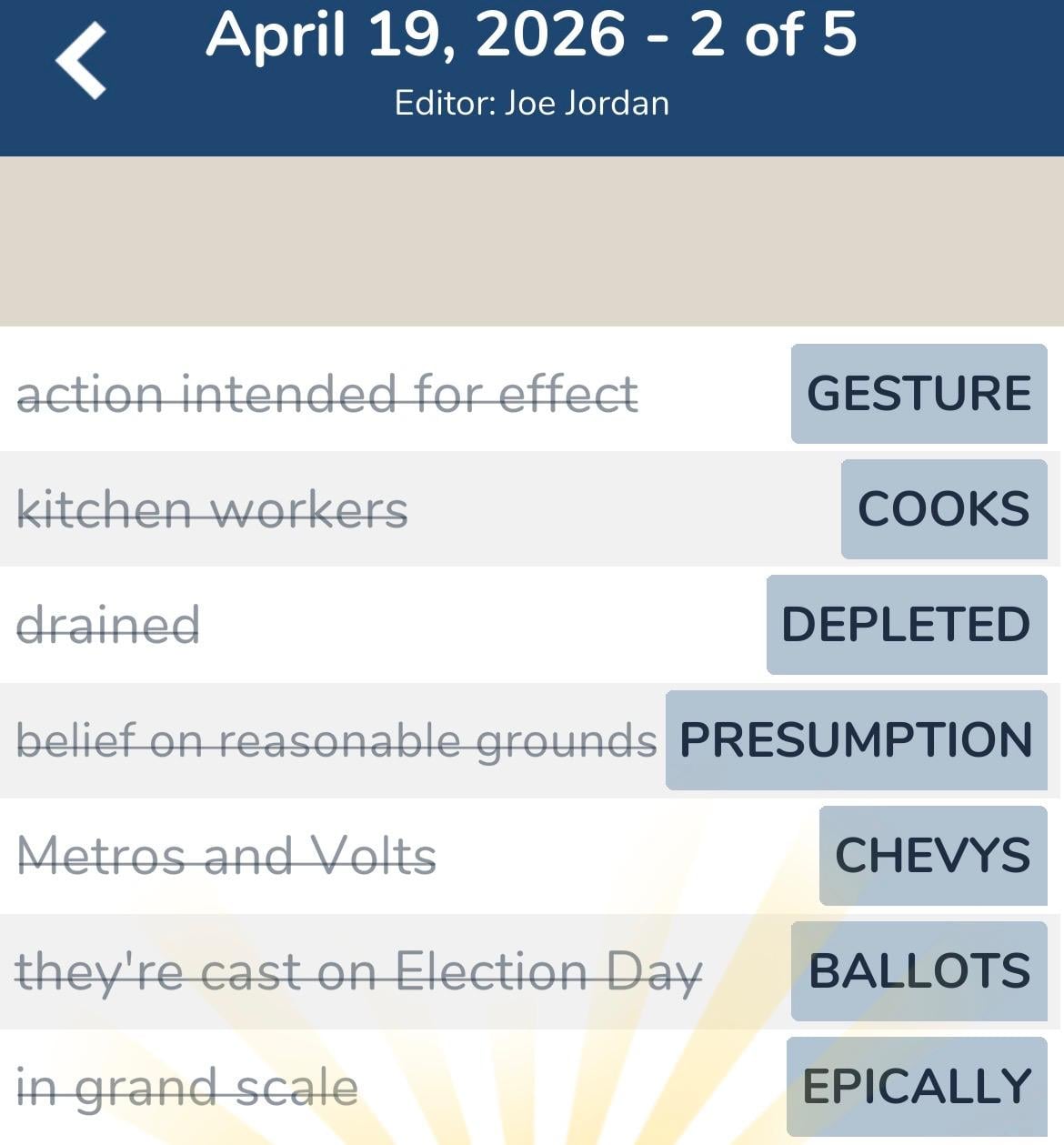Click the 'April 19, 2026 - 2 of 5' title
The height and width of the screenshot is (1145, 1064).
coord(532,36)
